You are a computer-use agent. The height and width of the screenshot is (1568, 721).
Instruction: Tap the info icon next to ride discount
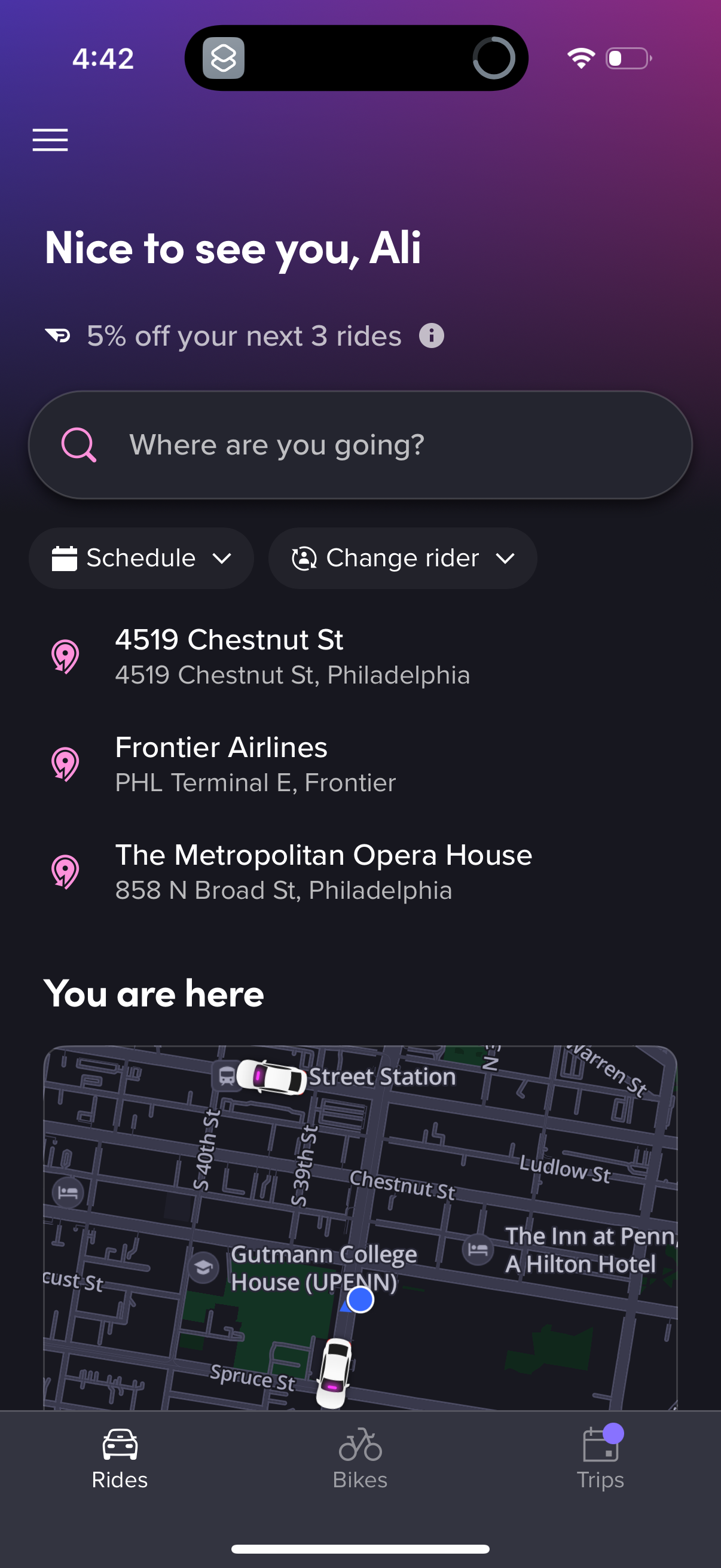(432, 335)
